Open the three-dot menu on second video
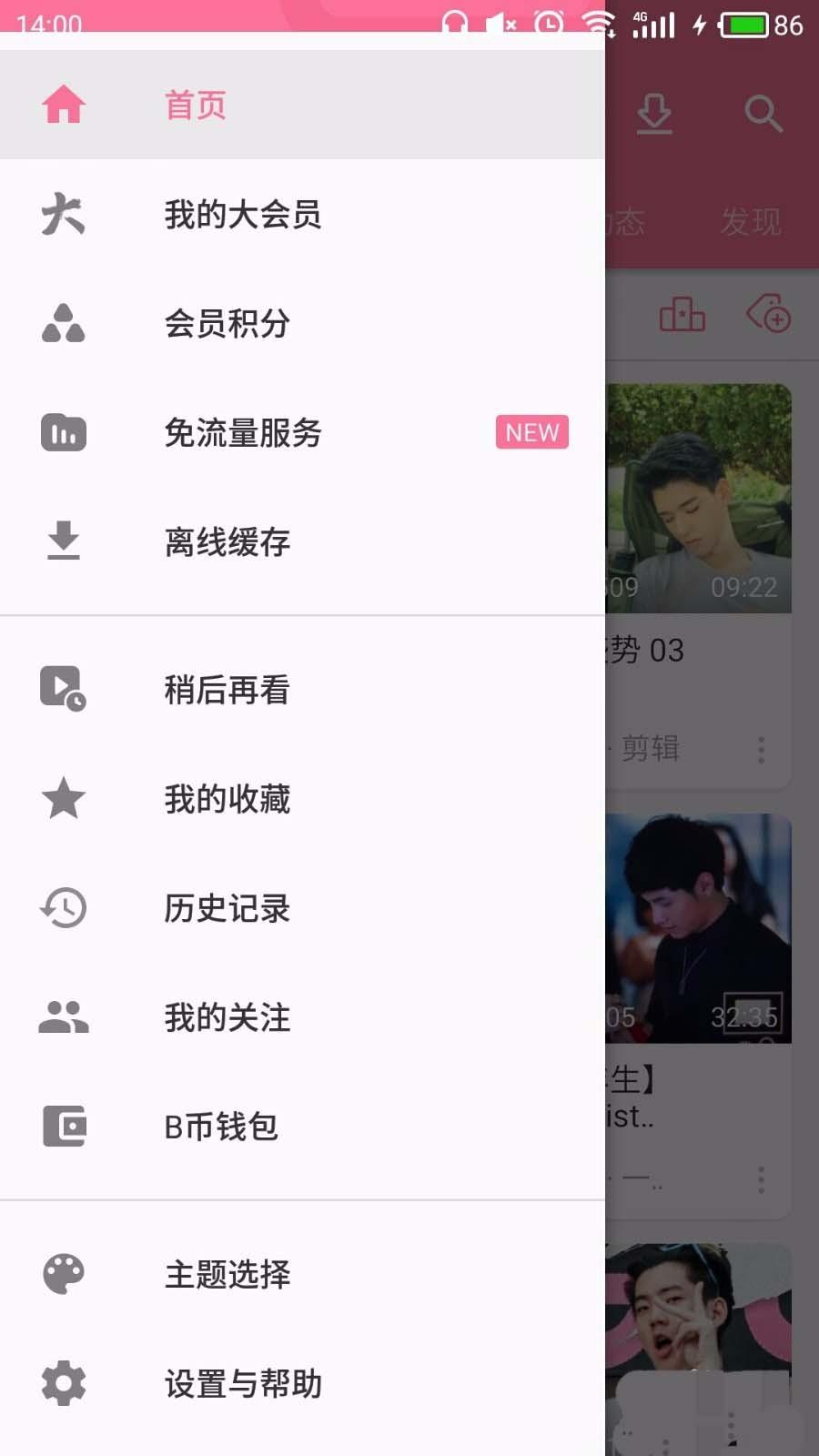Screen dimensions: 819x1456 click(x=761, y=1177)
